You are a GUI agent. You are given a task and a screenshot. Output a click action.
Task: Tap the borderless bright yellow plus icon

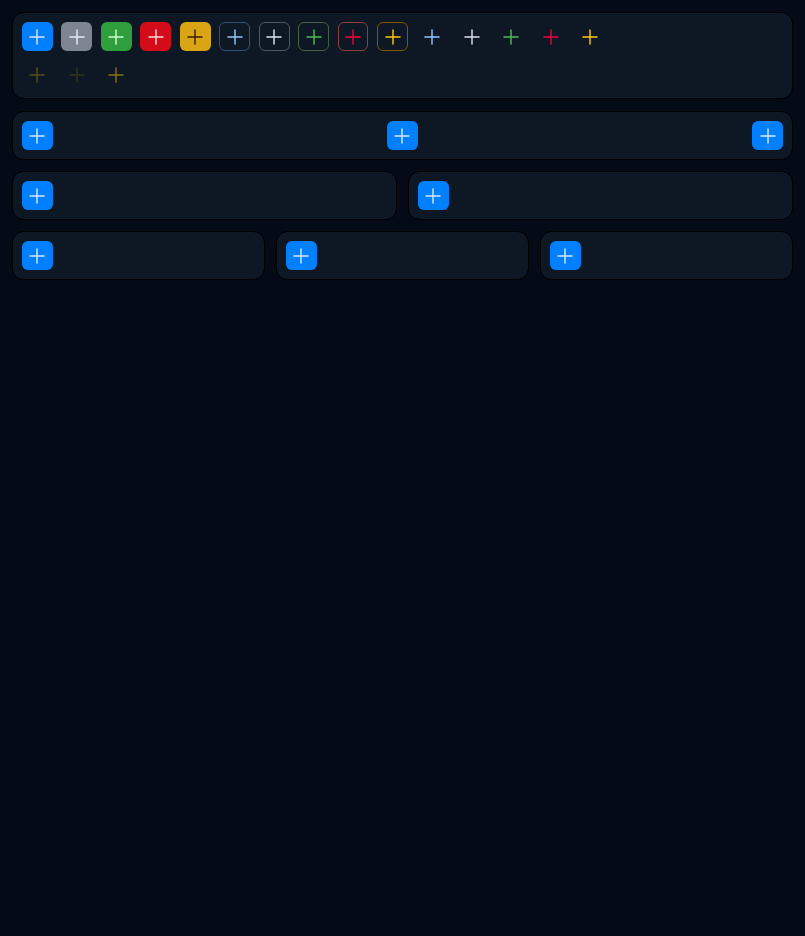590,37
